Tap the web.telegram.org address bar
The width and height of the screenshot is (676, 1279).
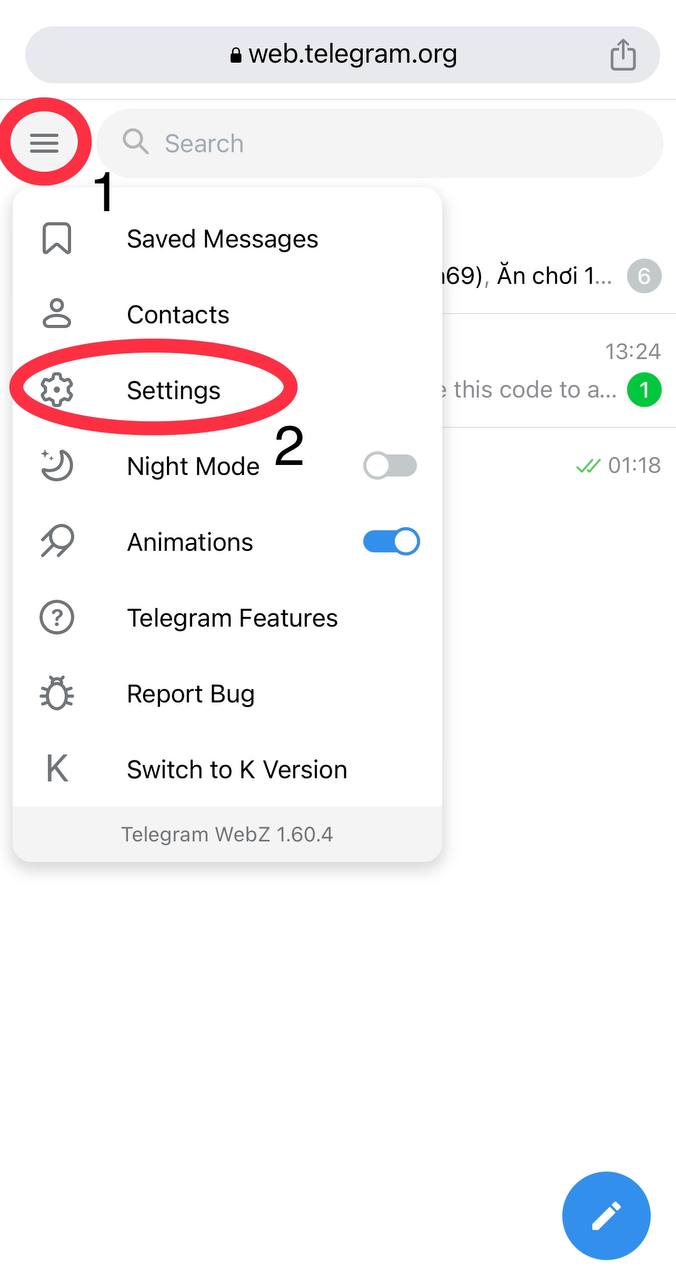coord(343,55)
